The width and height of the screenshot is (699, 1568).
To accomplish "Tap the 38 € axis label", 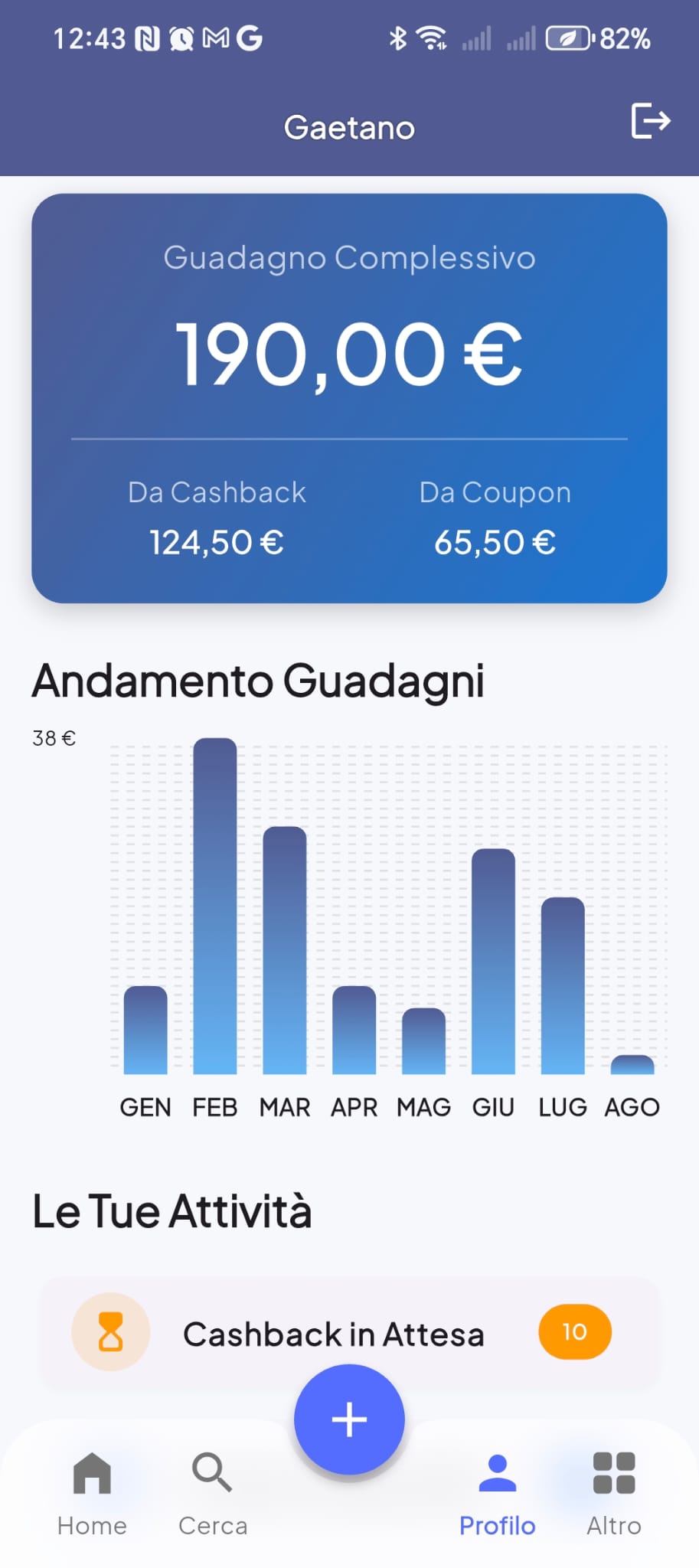I will [54, 737].
